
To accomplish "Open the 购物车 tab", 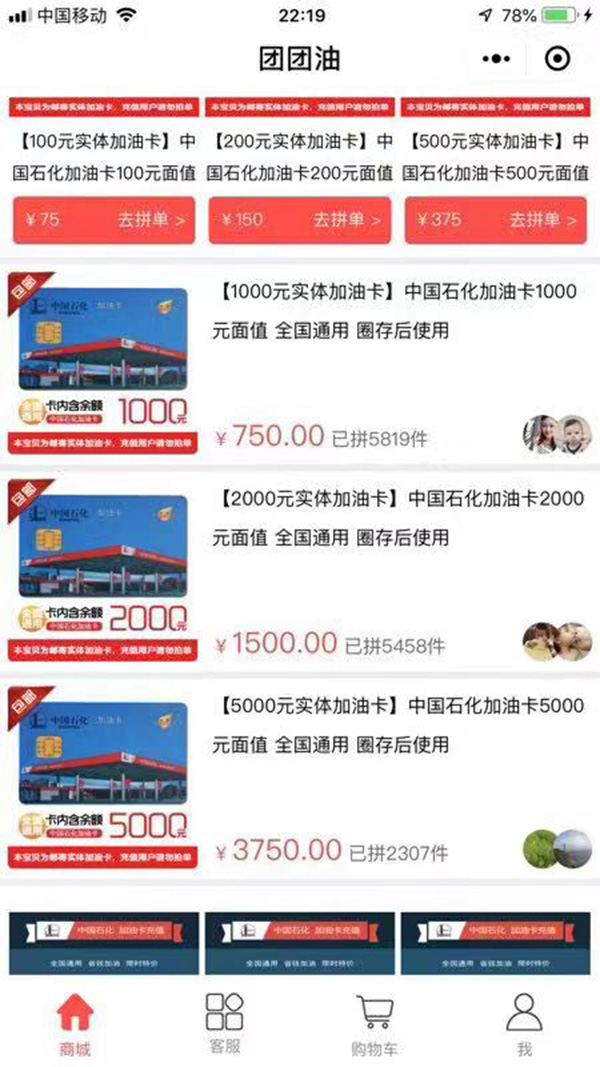I will (375, 1023).
